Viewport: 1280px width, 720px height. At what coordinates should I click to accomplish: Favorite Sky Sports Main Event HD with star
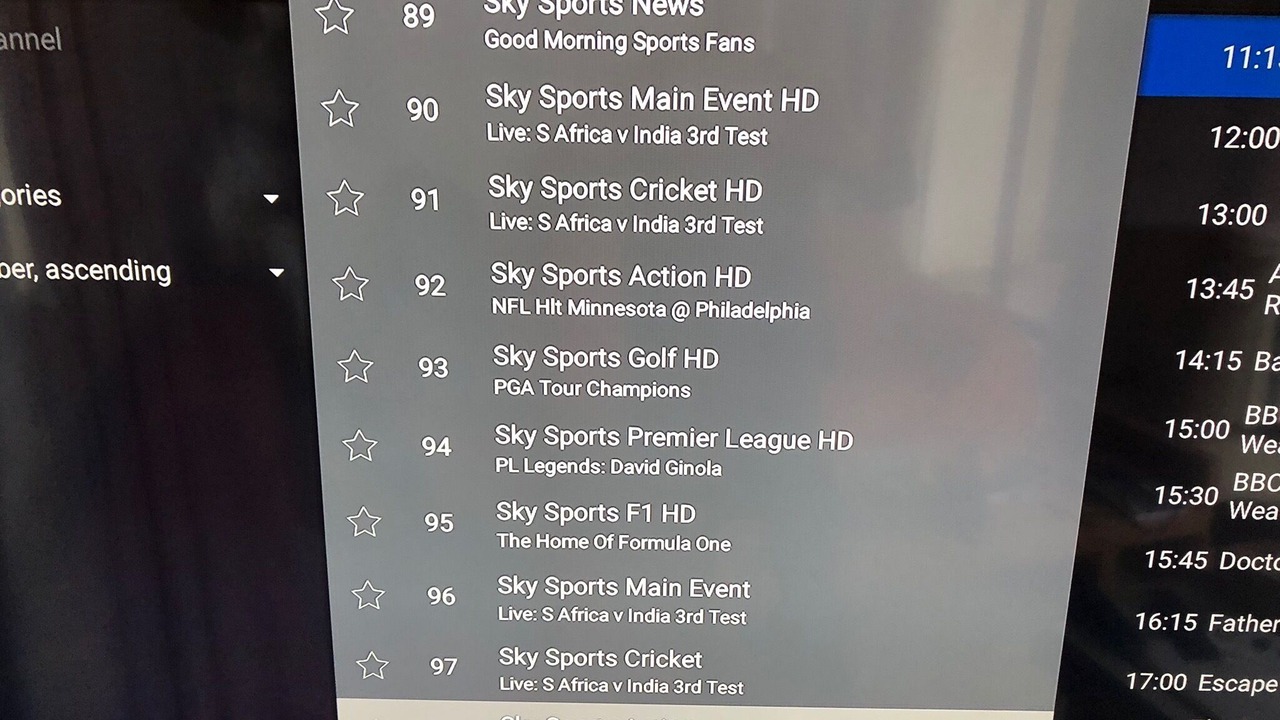click(340, 109)
